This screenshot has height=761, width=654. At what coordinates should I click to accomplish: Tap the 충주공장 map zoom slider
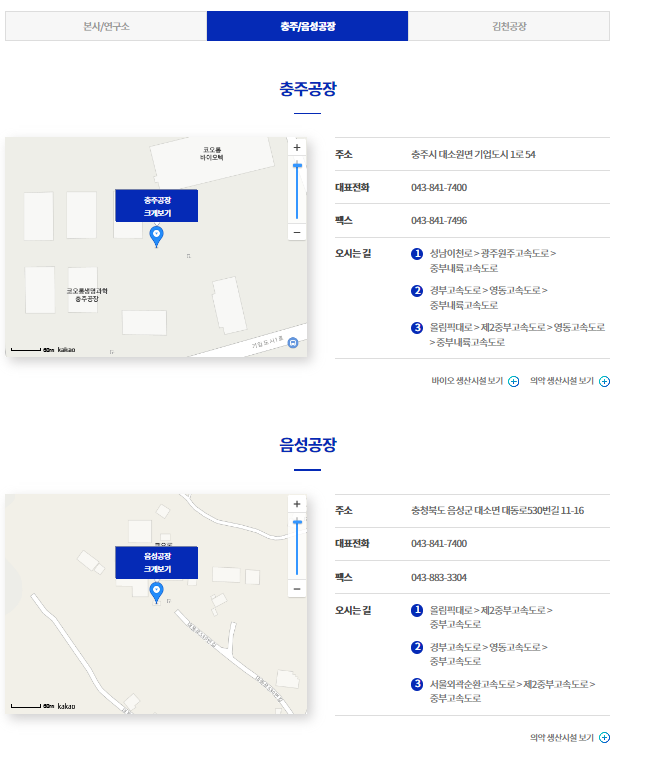click(297, 190)
